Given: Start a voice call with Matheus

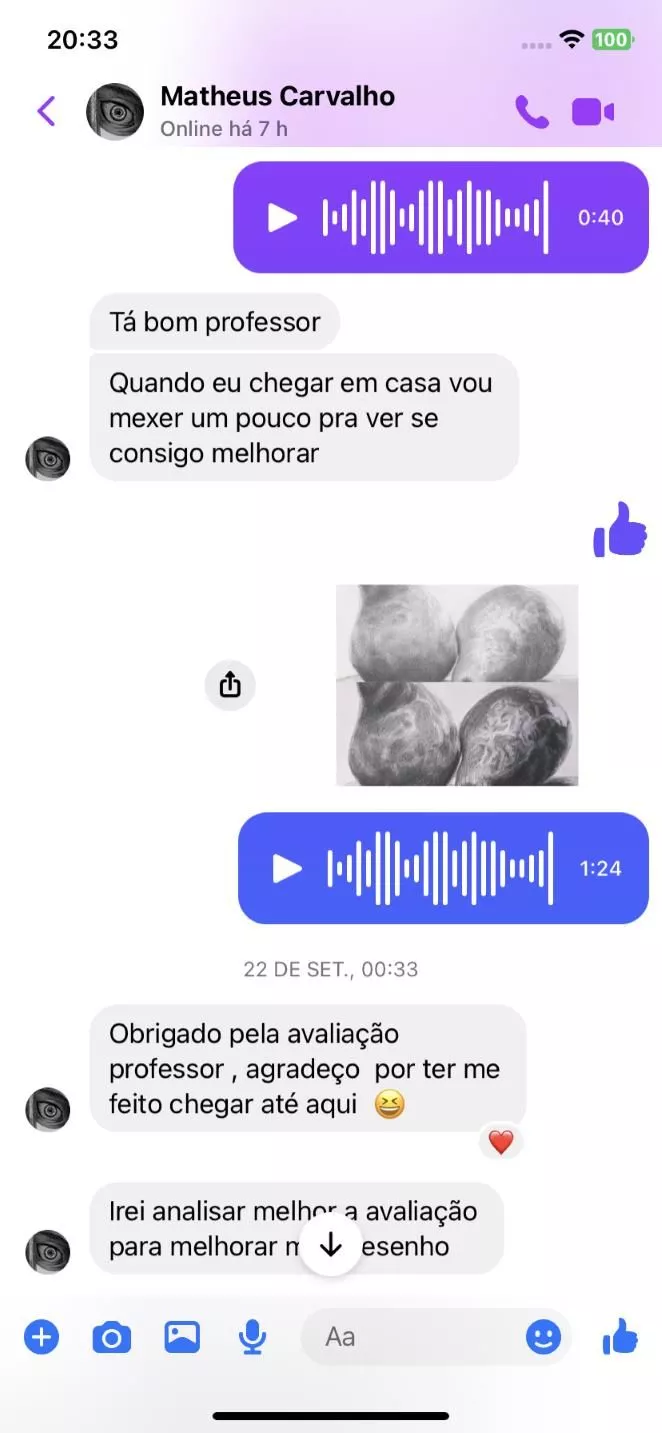Looking at the screenshot, I should pos(532,112).
